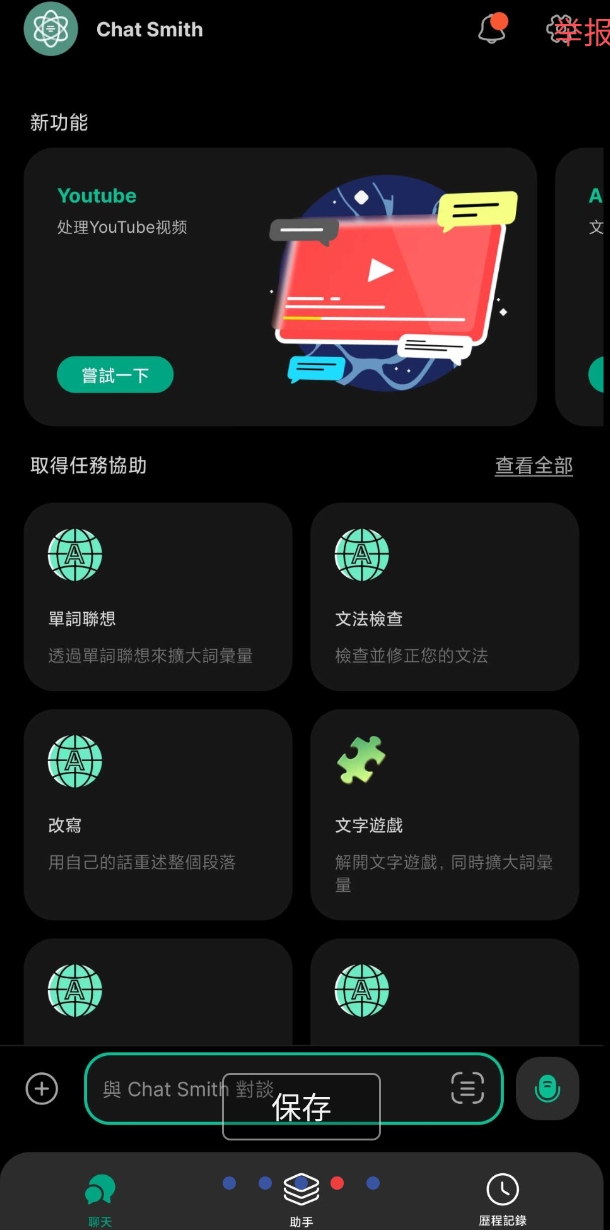610x1230 pixels.
Task: Tap the plus icon beside the chat box
Action: (x=42, y=1088)
